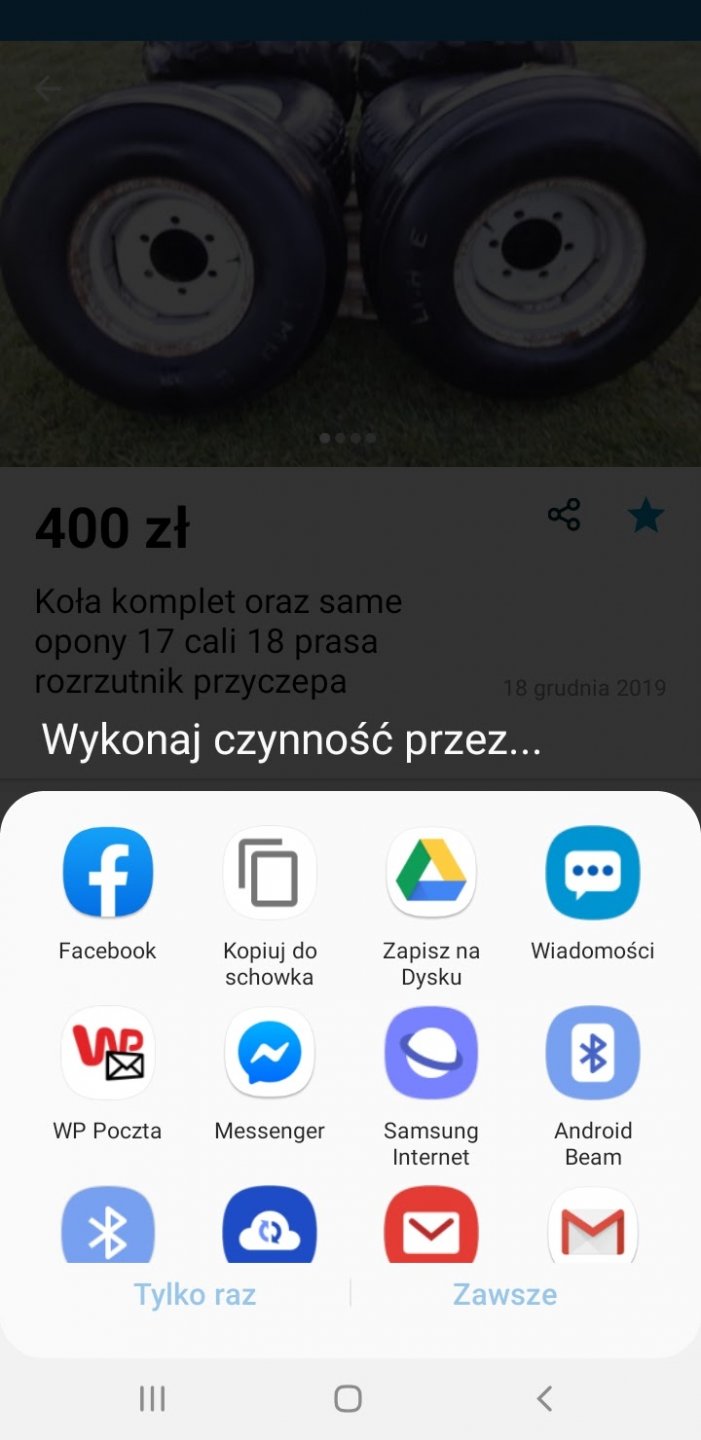701x1440 pixels.
Task: Select the blue cloud sync app
Action: pyautogui.click(x=269, y=1226)
